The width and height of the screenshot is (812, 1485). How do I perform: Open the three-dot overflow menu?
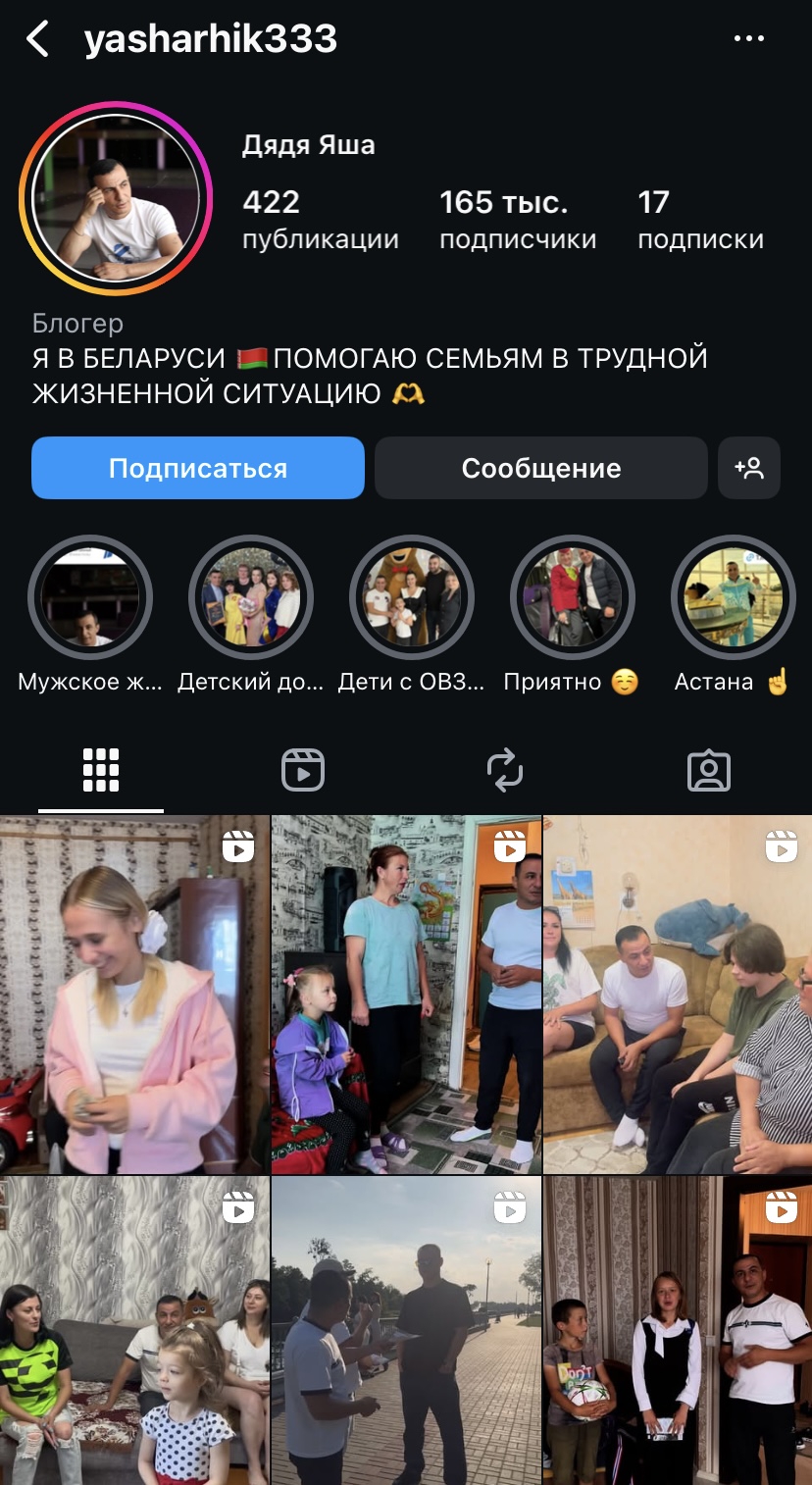point(748,39)
